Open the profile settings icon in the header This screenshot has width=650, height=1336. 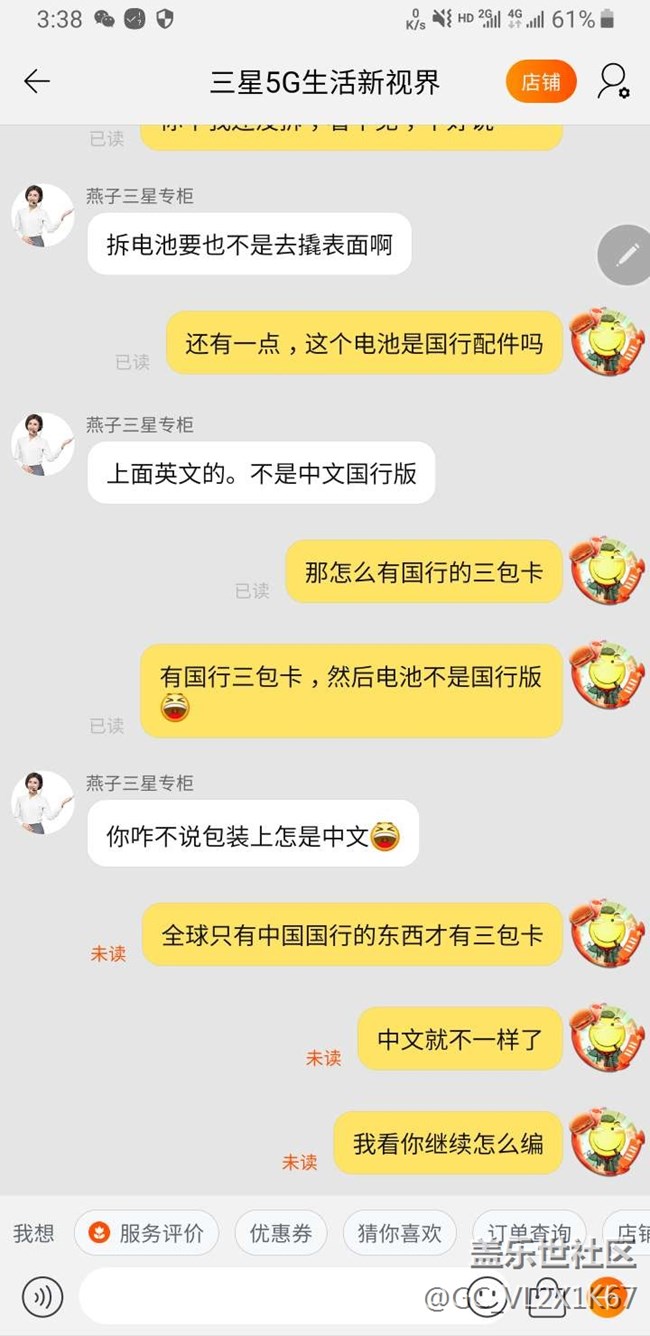[x=612, y=82]
